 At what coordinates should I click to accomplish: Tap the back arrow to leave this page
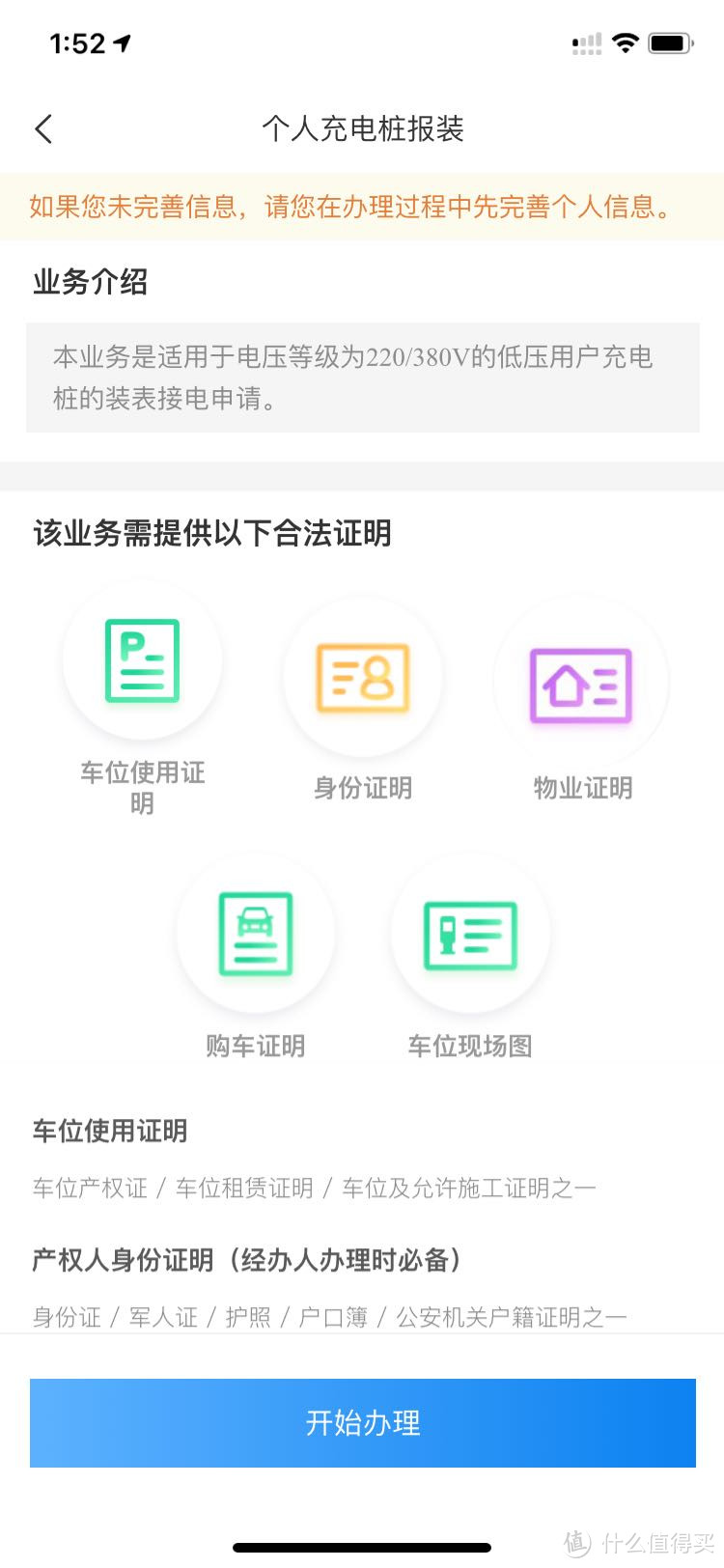[42, 128]
